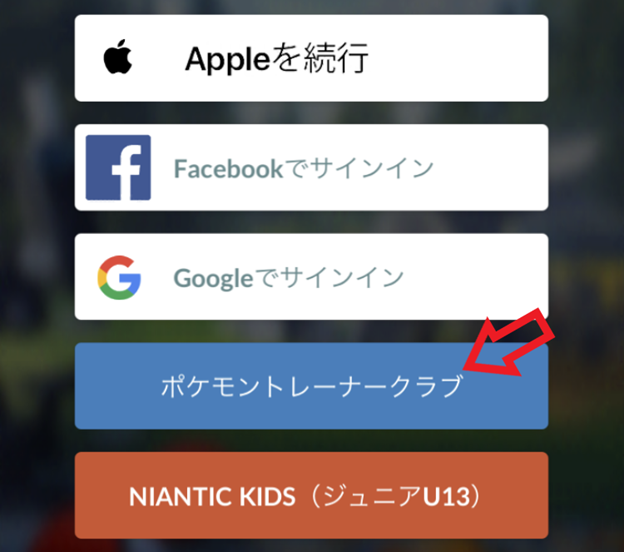Image resolution: width=624 pixels, height=552 pixels.
Task: Choose ポケモントレーナークラブ login
Action: point(311,386)
